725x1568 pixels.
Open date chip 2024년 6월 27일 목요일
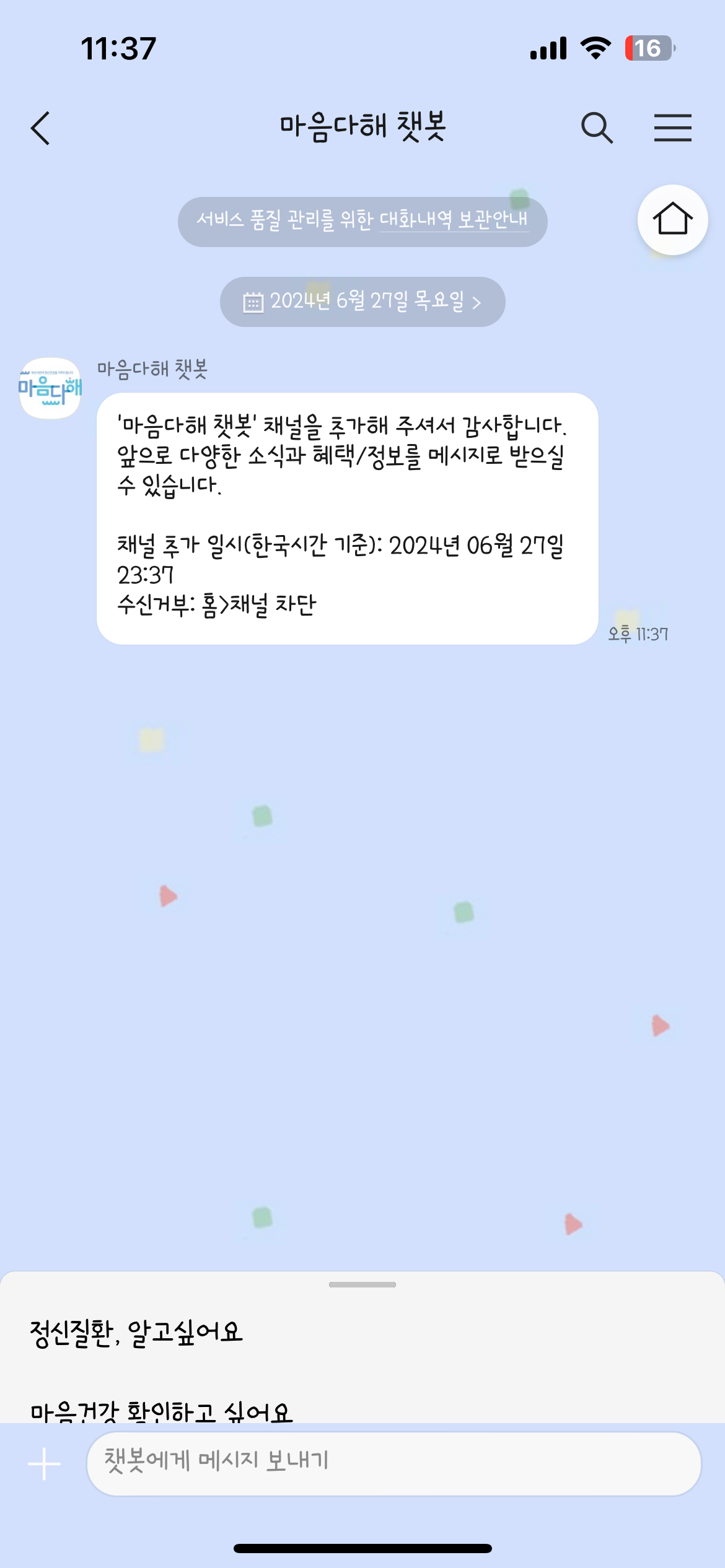point(362,302)
